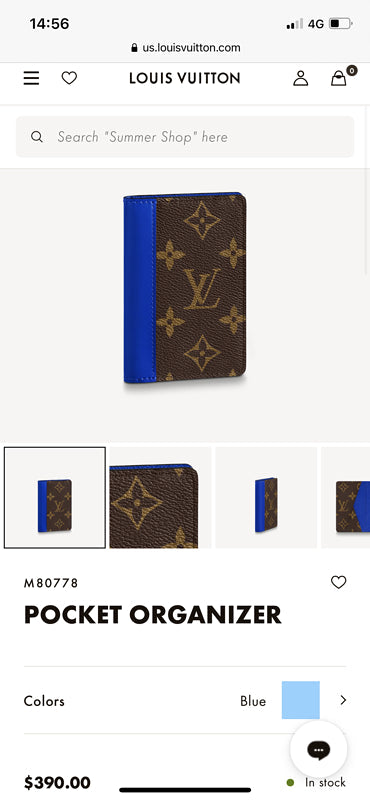
Task: Select the first front view thumbnail
Action: 55,497
